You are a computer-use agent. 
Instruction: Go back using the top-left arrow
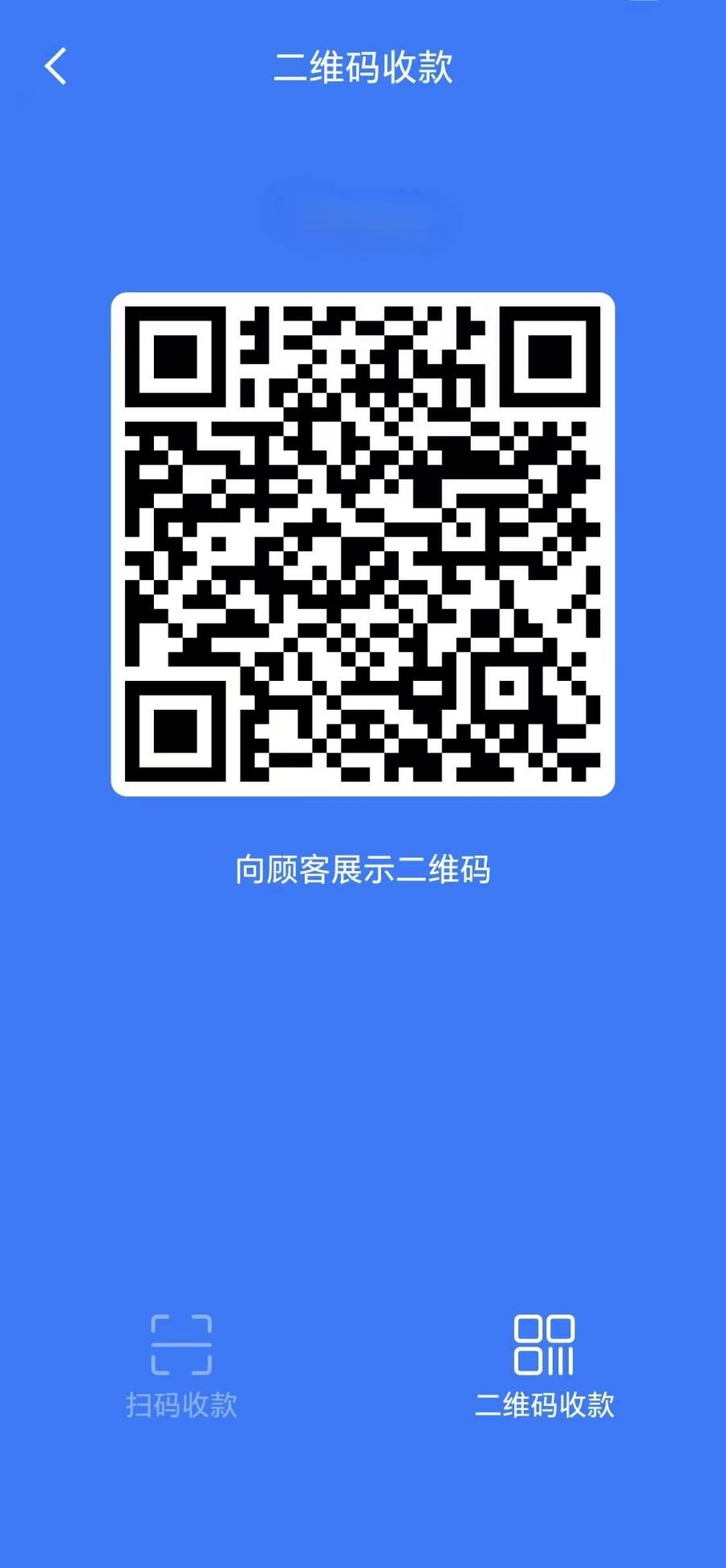point(56,66)
